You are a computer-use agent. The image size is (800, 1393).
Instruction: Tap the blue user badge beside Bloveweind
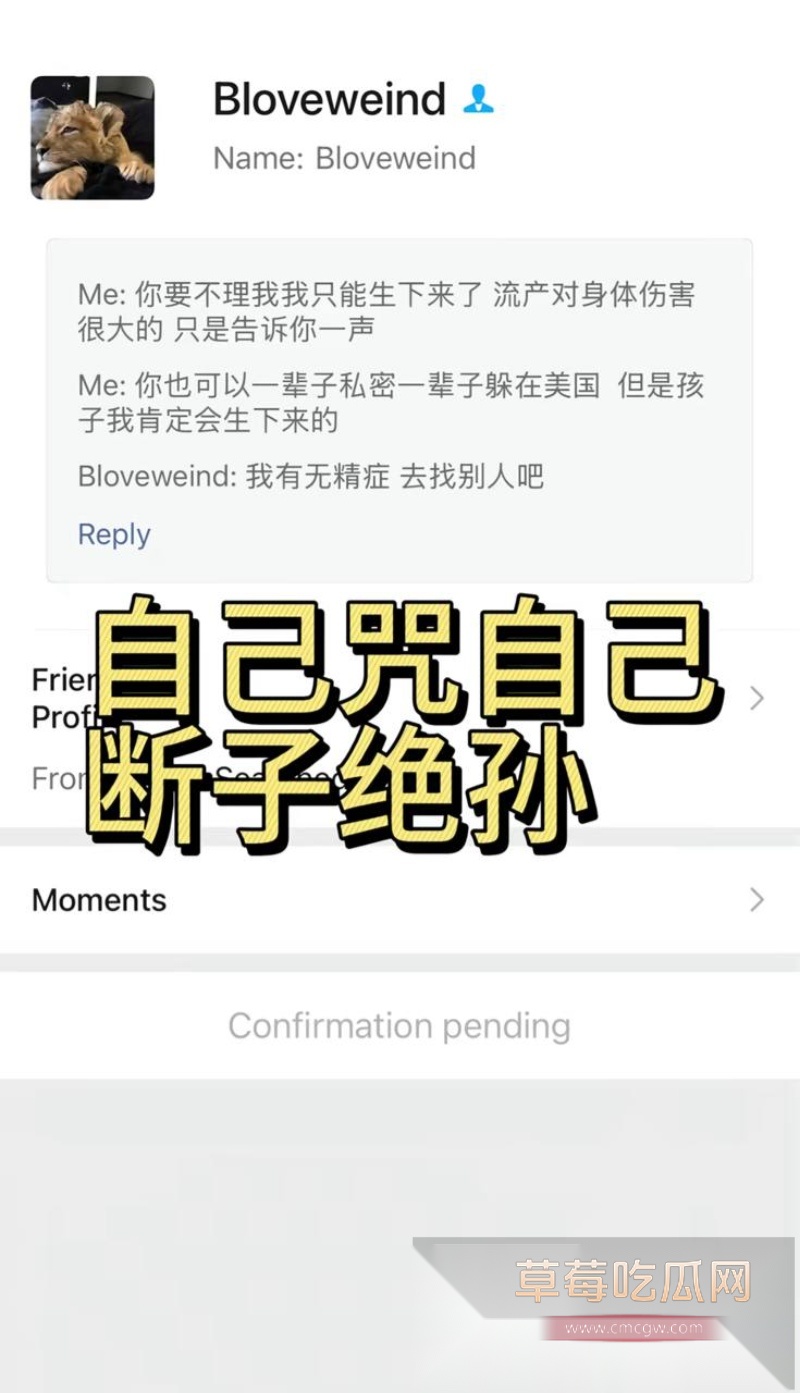(x=479, y=99)
